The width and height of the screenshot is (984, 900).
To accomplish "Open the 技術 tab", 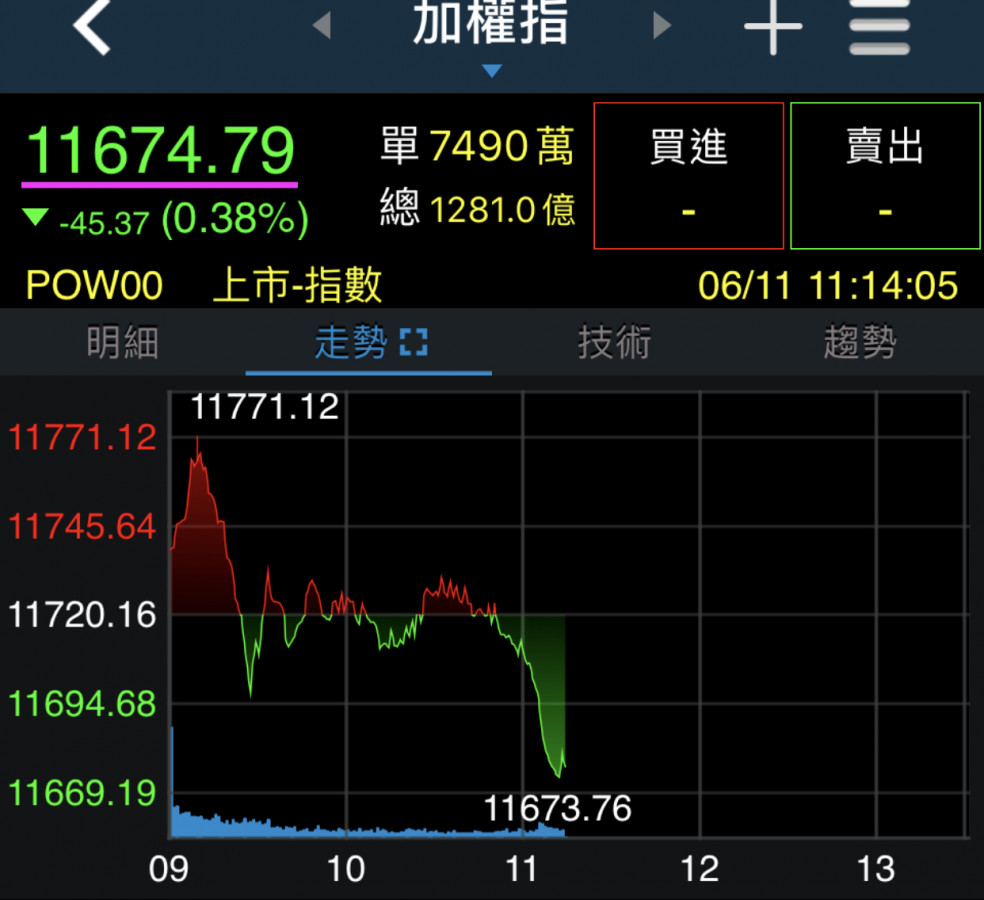I will 614,343.
